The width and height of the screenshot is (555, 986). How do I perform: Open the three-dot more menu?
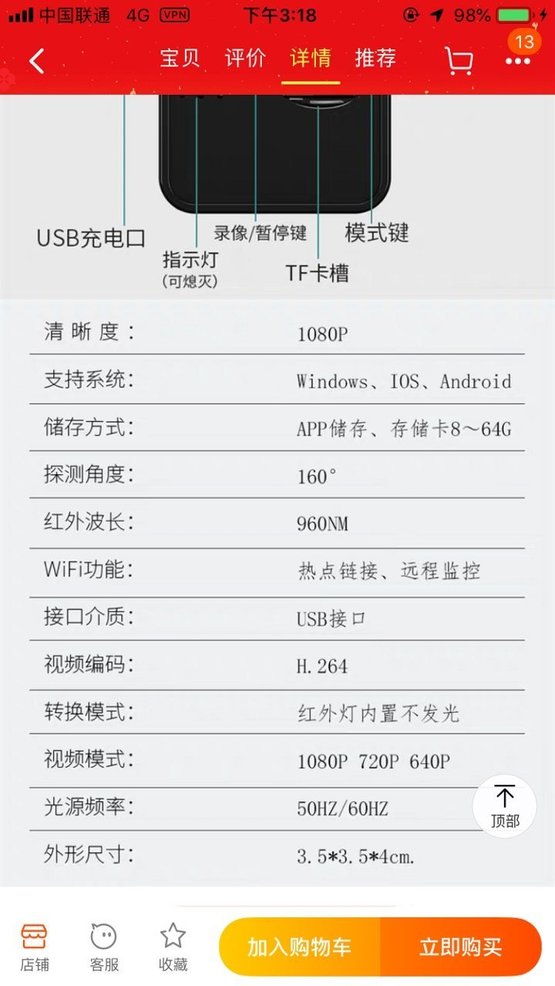(x=518, y=61)
